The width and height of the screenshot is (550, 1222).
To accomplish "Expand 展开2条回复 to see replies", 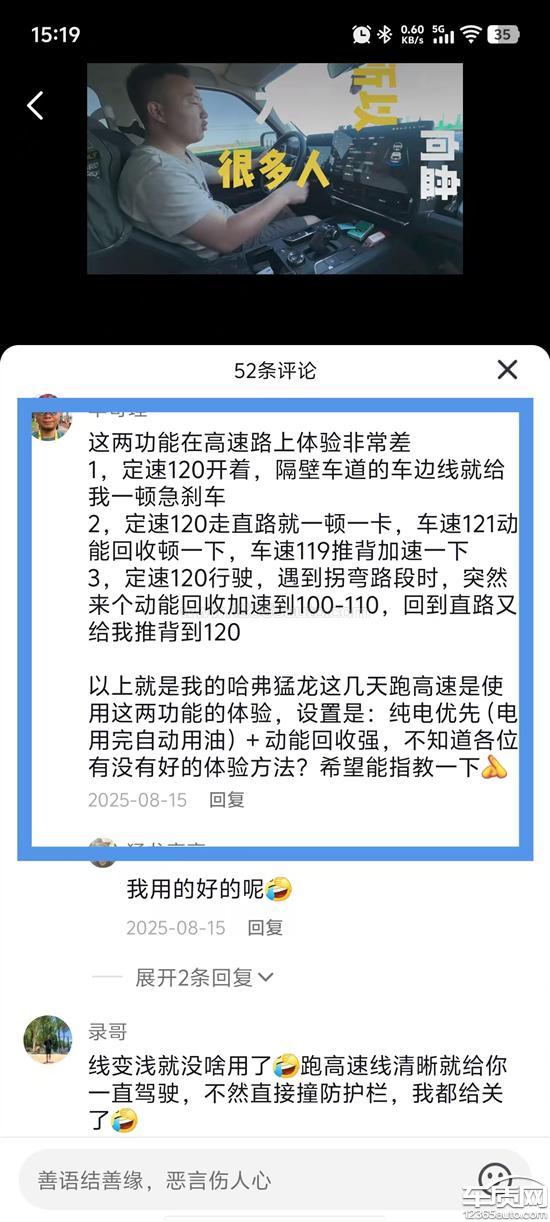I will coord(204,978).
